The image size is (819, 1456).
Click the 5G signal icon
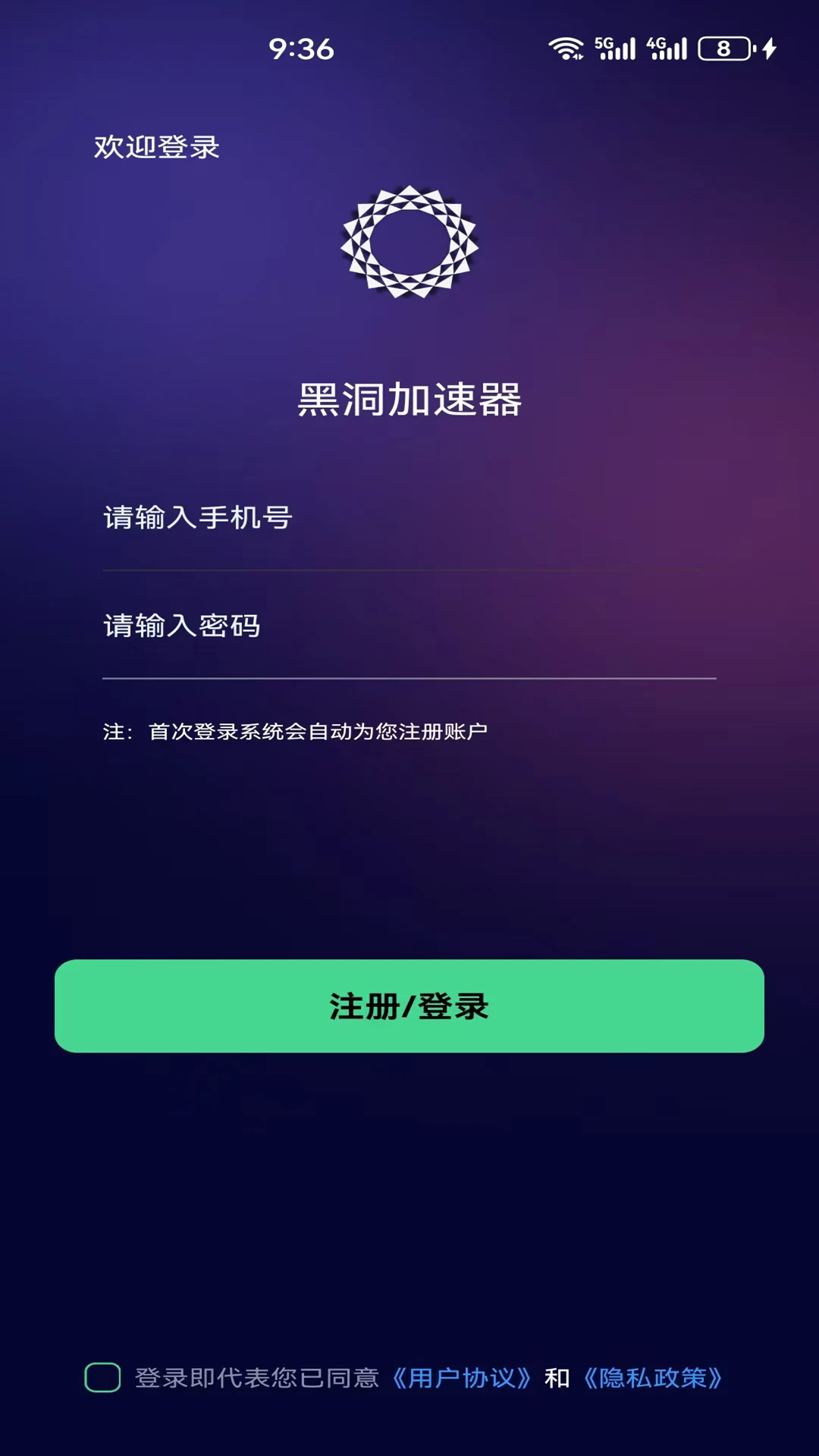616,49
